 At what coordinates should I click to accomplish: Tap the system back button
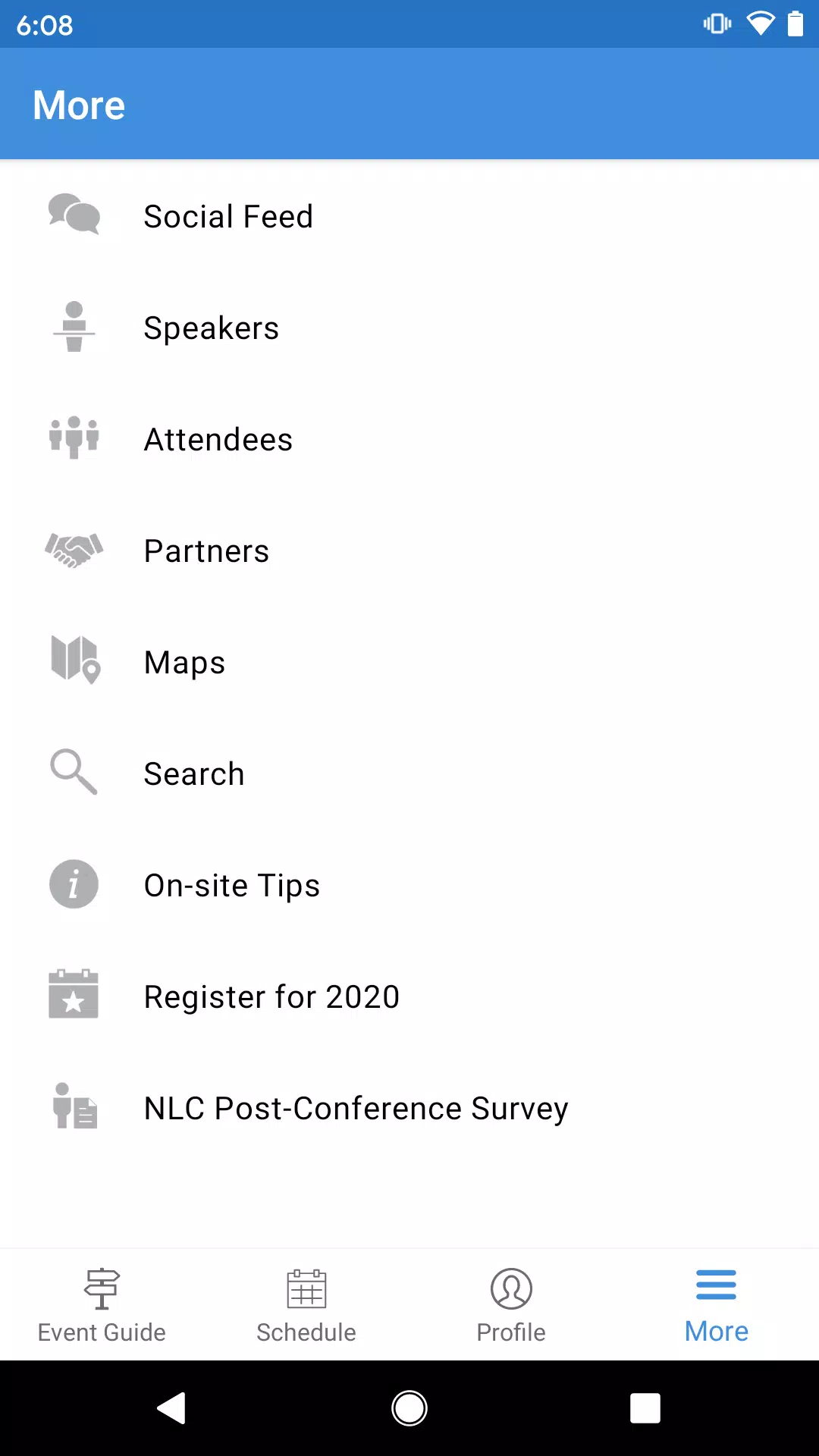tap(172, 1408)
